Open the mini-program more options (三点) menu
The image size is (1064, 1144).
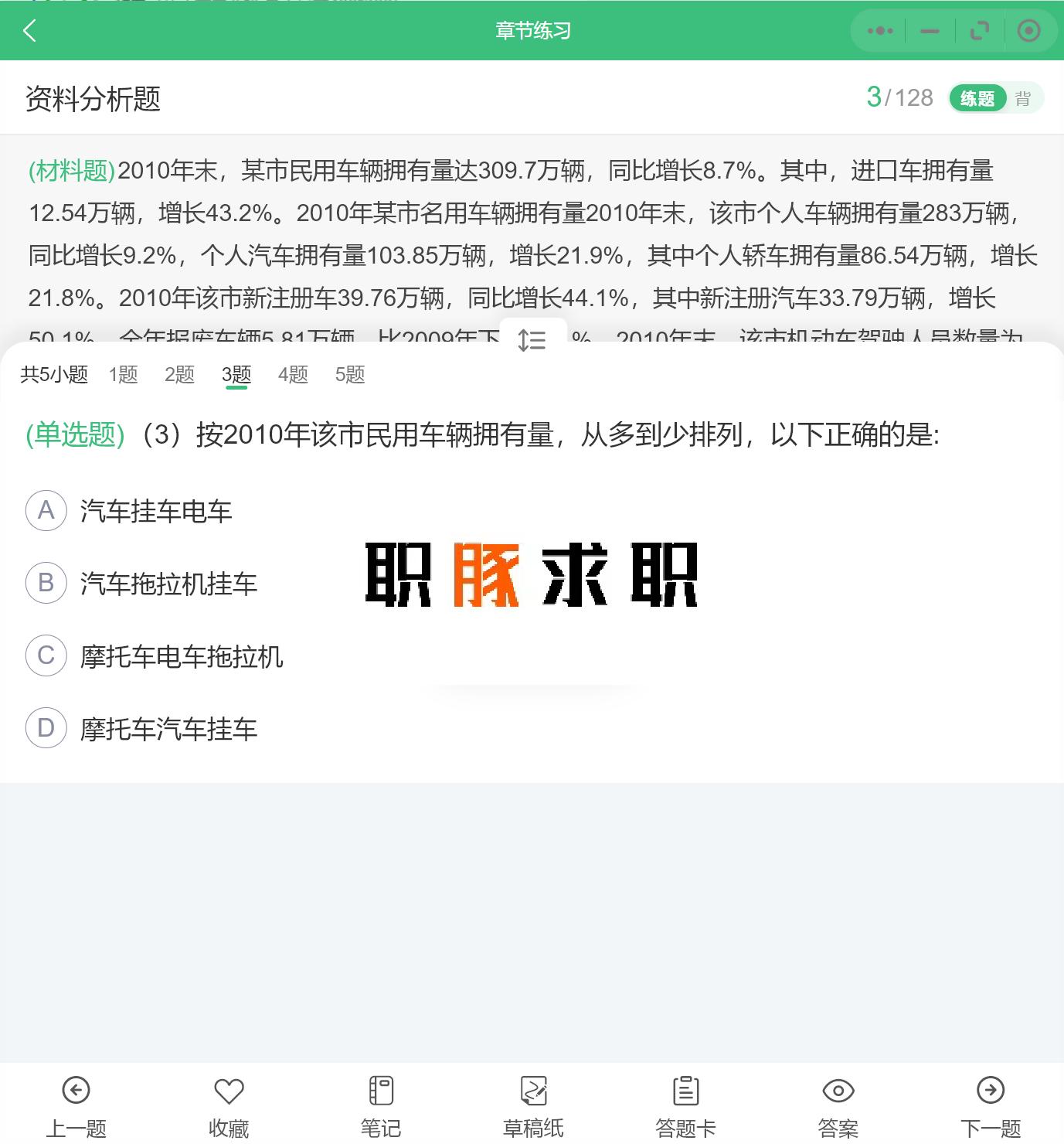pyautogui.click(x=879, y=31)
